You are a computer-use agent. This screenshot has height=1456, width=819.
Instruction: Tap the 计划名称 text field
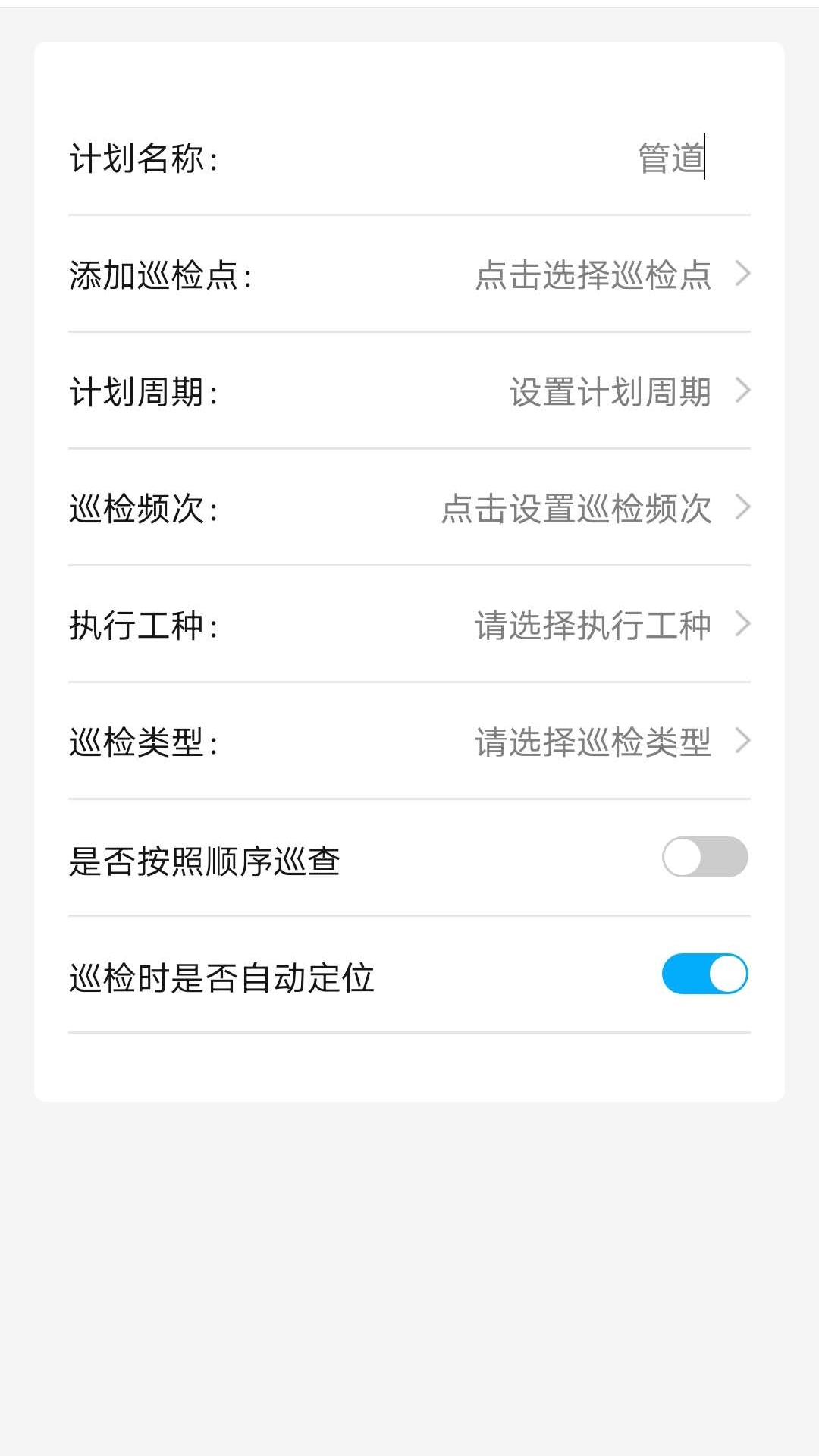tap(485, 158)
